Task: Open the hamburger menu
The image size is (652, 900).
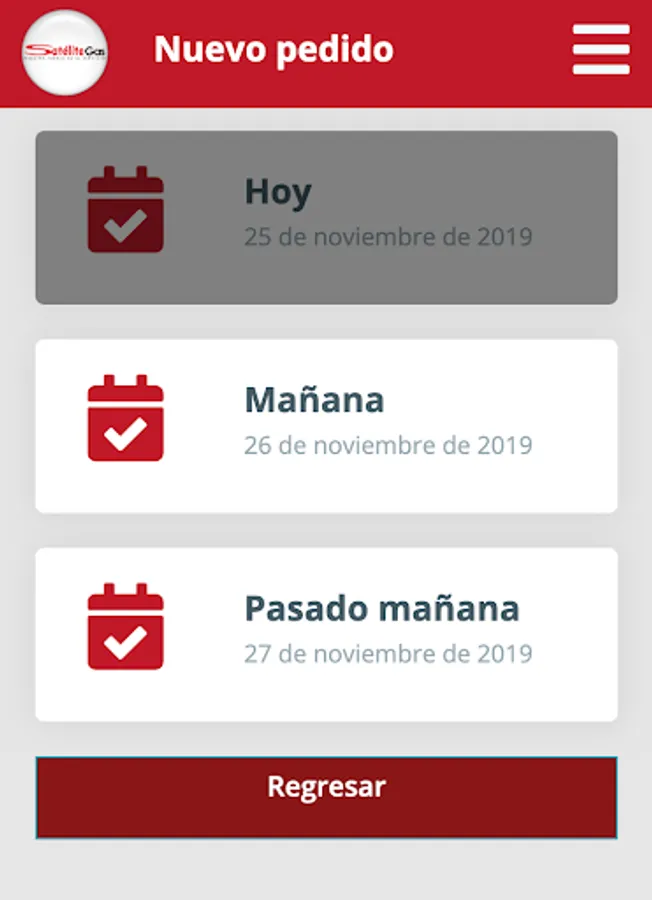Action: point(601,50)
